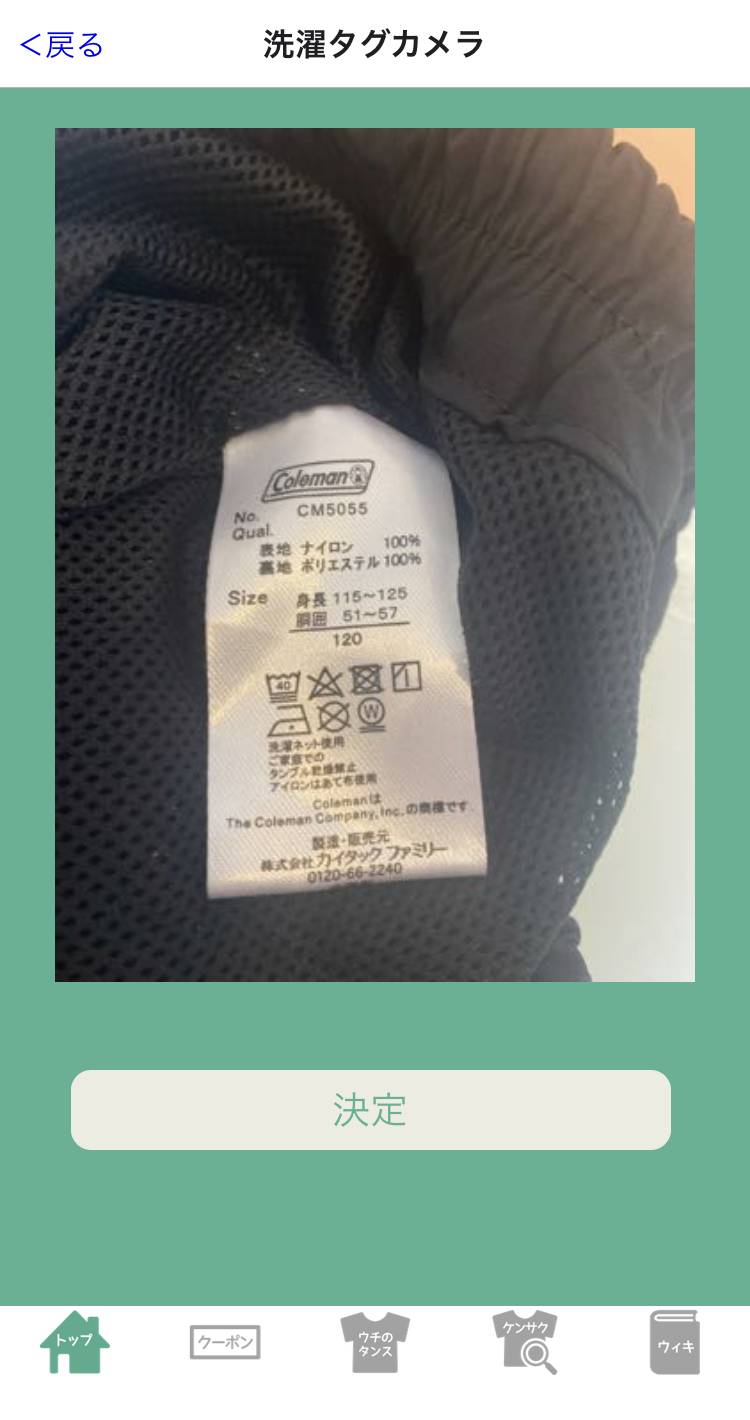Switch to the ケンサク search tab
The width and height of the screenshot is (750, 1420).
coord(525,1342)
